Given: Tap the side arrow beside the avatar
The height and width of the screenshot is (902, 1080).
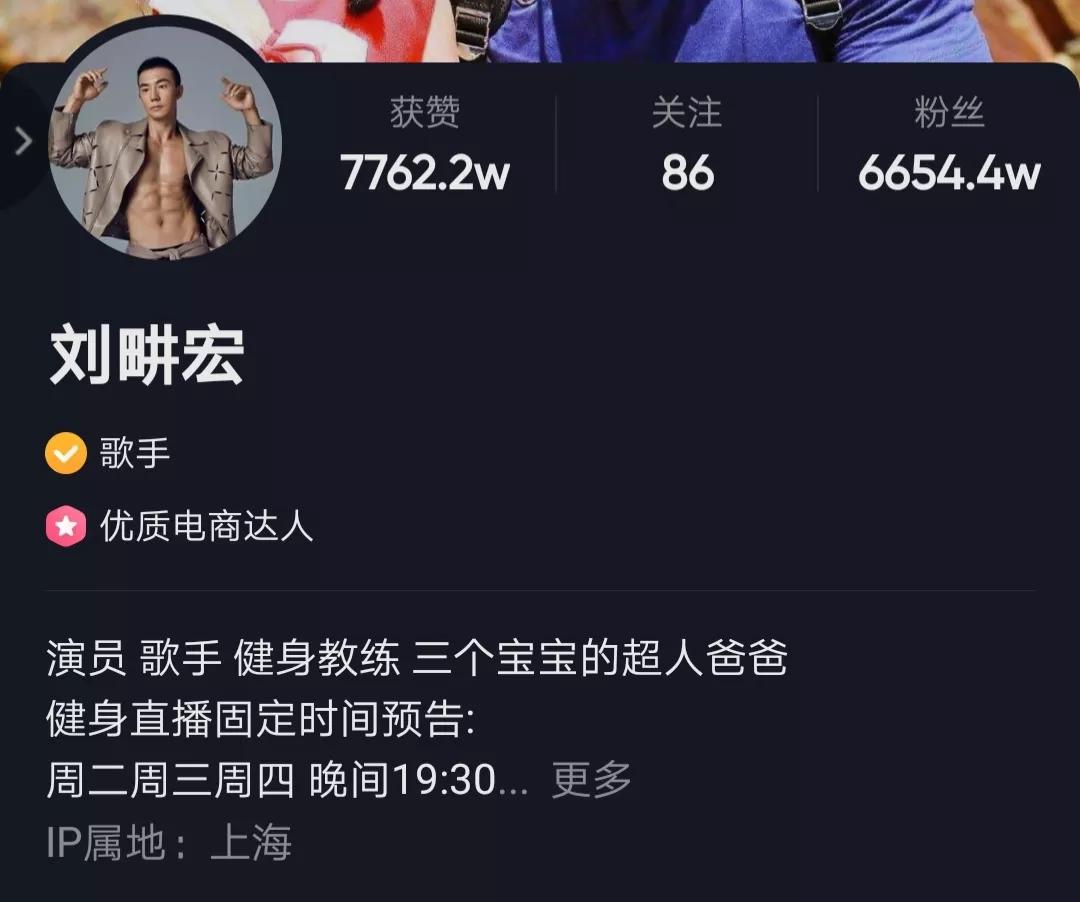Looking at the screenshot, I should (x=23, y=142).
